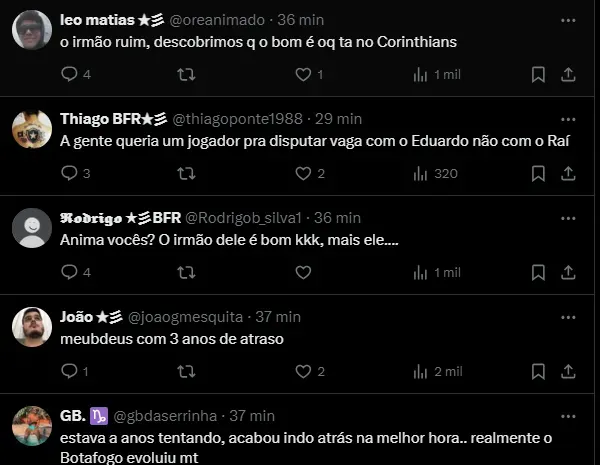Open GB.'s profile avatar

coord(32,426)
